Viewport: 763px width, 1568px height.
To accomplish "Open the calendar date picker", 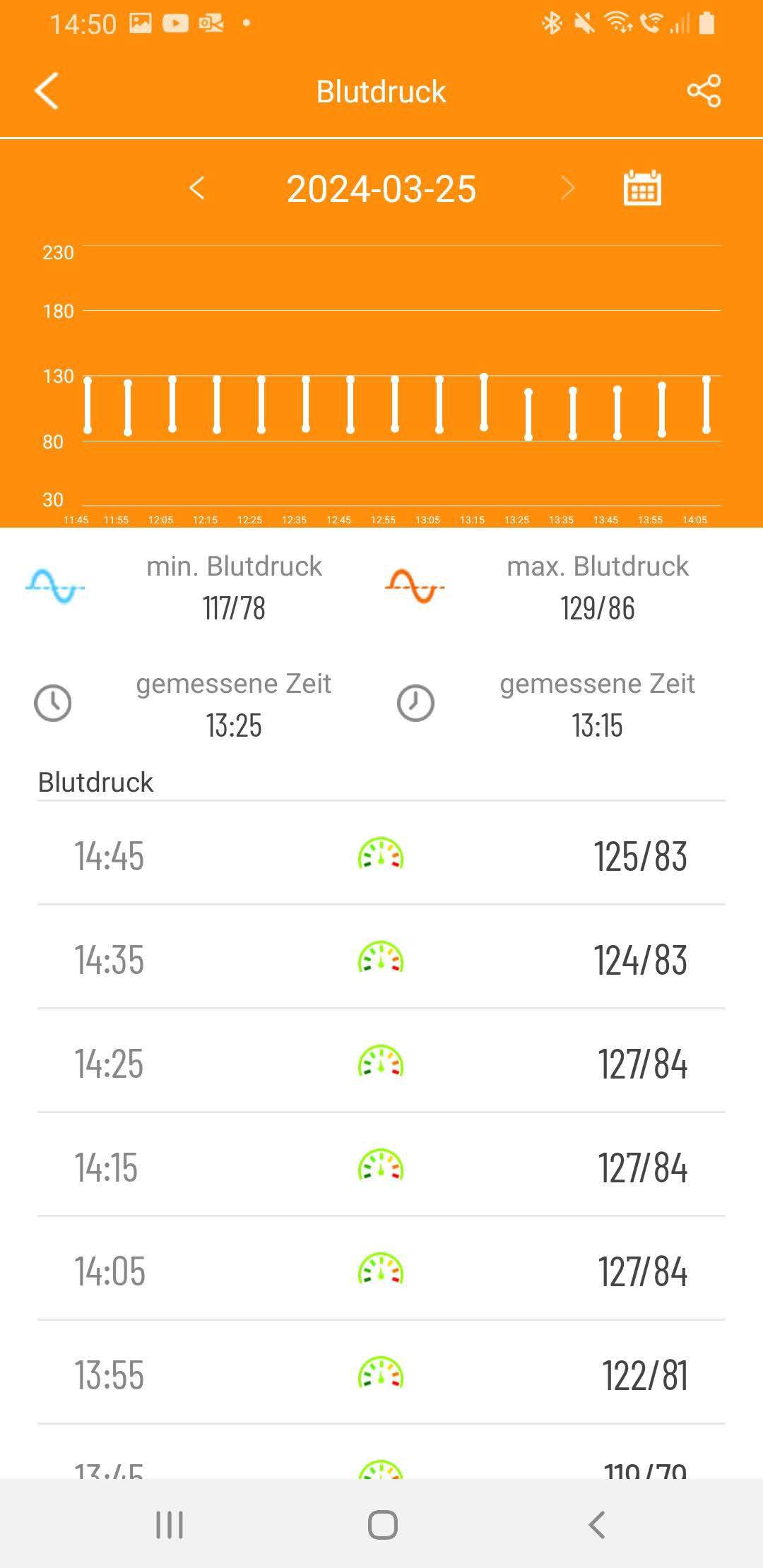I will coord(642,189).
